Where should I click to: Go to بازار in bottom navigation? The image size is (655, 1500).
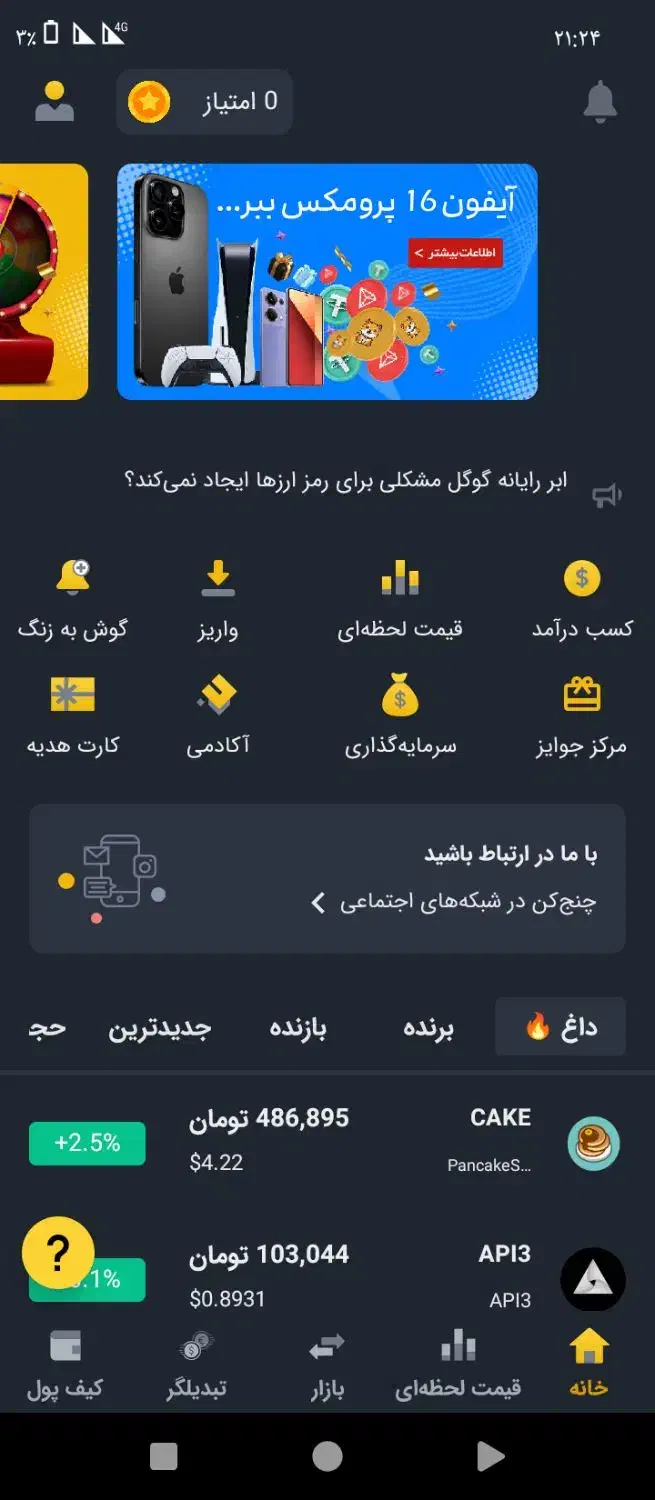click(327, 1366)
